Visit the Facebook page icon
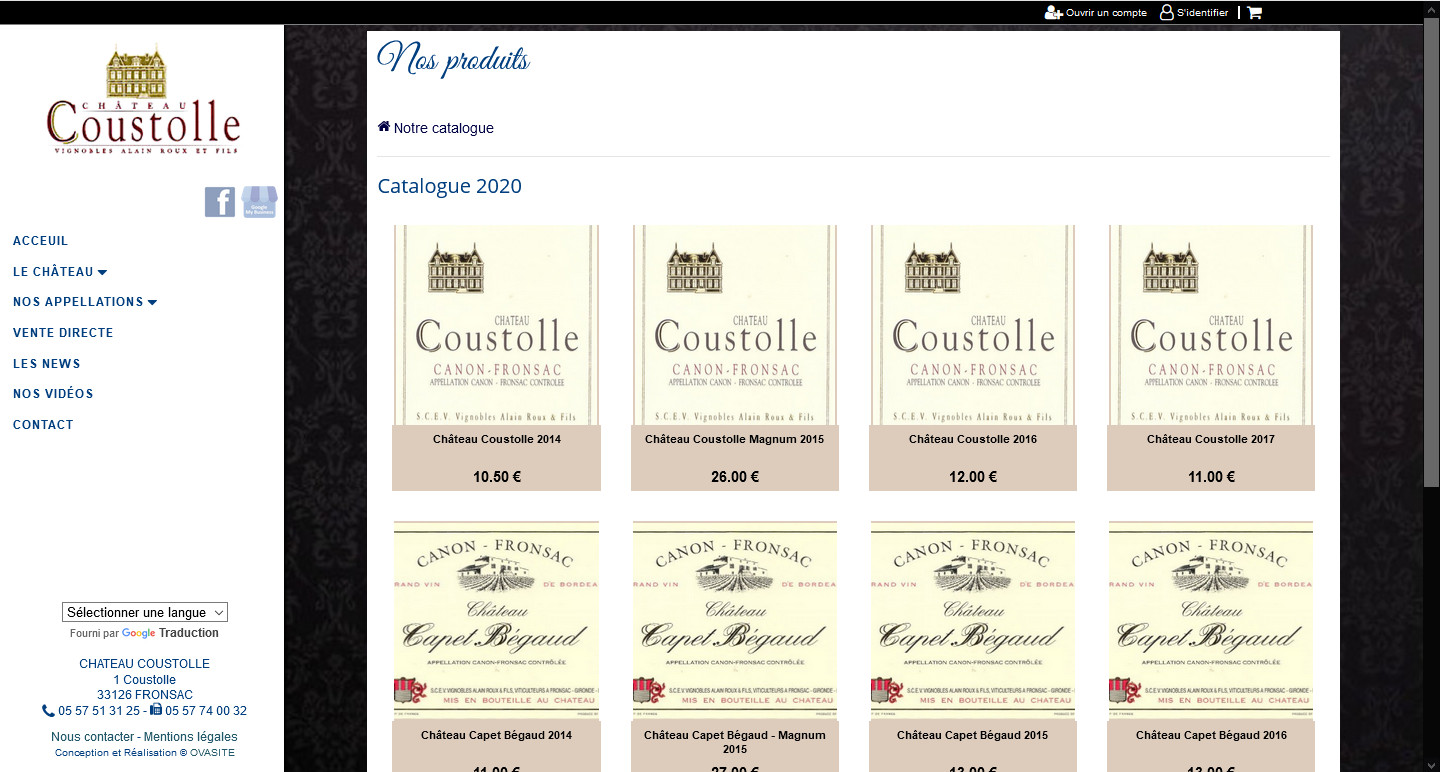 [x=220, y=202]
